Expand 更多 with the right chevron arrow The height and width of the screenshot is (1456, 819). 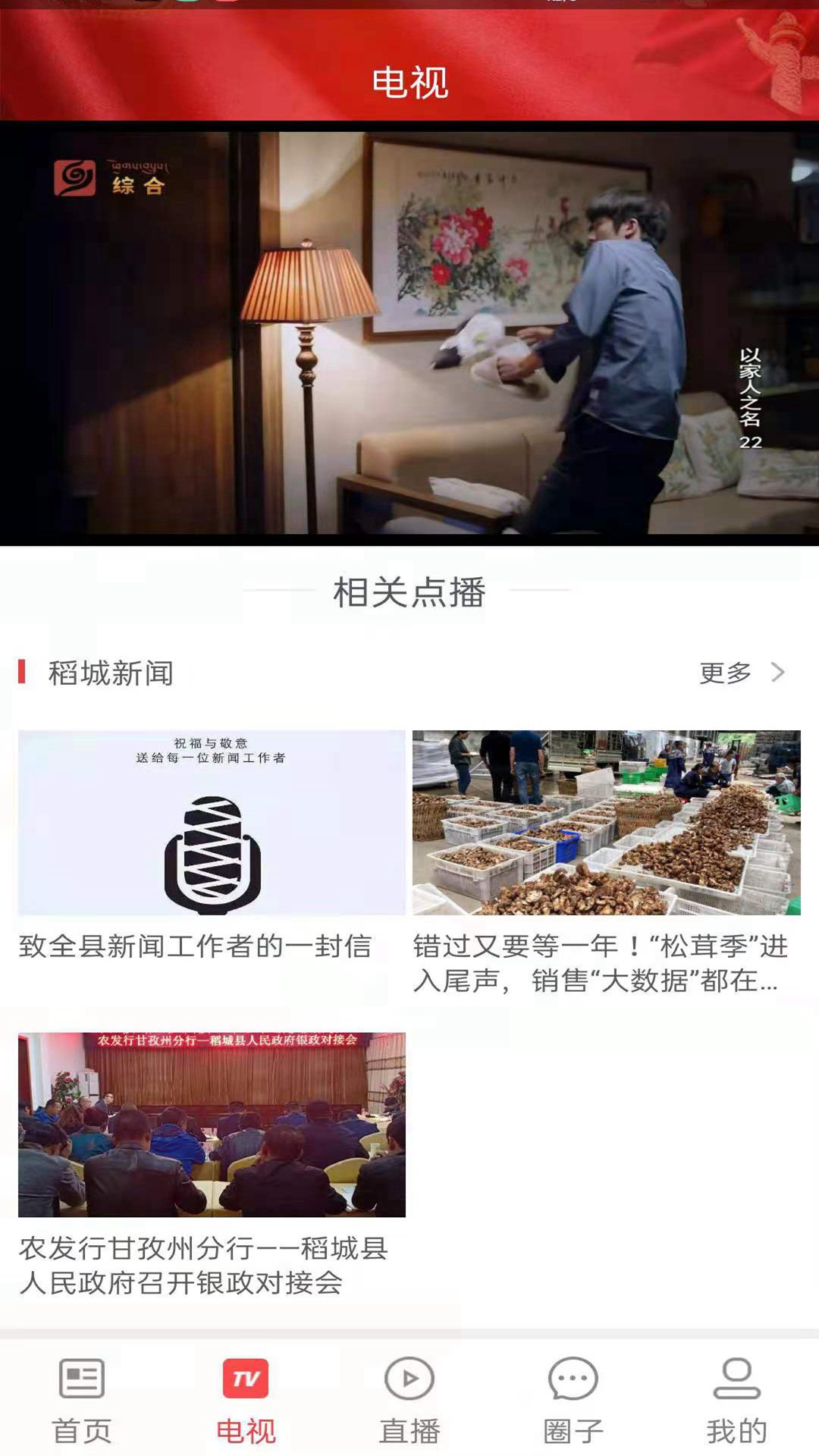[x=775, y=671]
